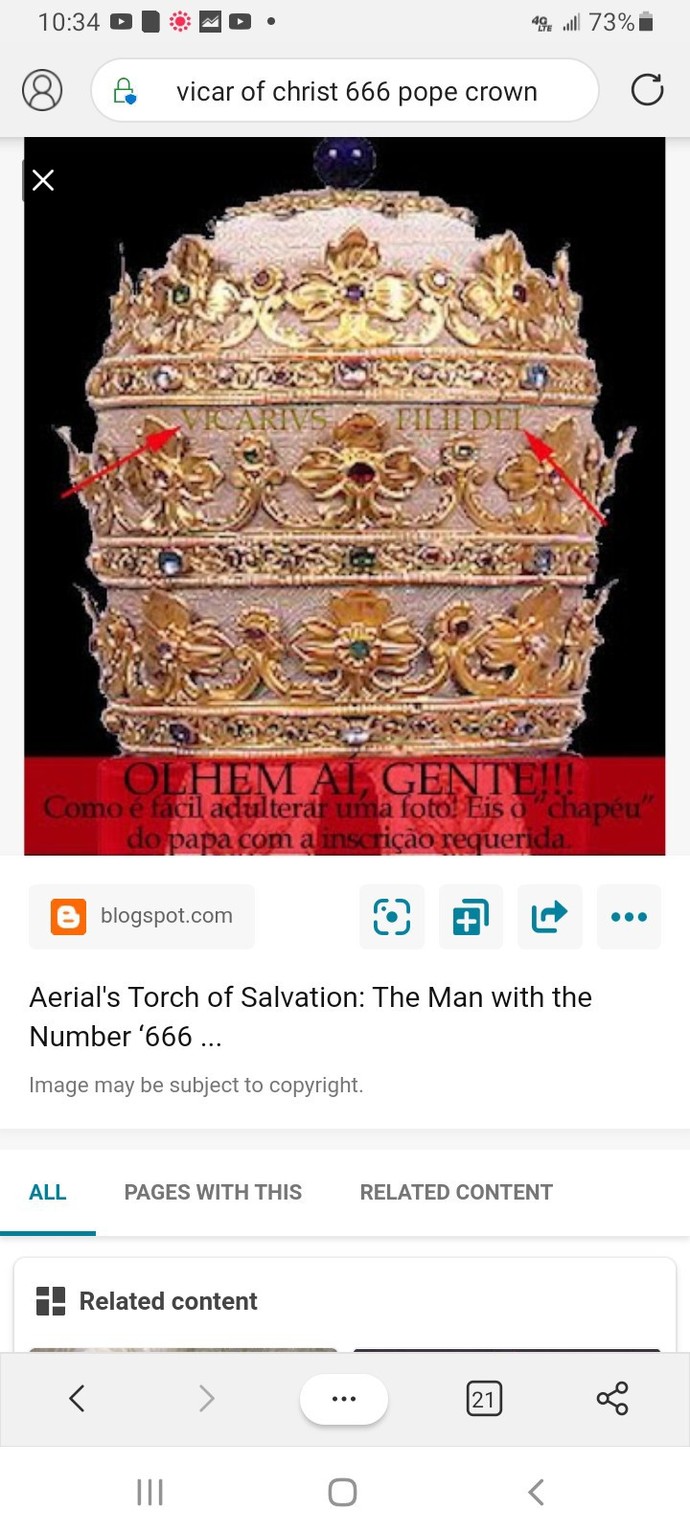Open the browser account profile icon
Screen dimensions: 690x1533
tap(42, 91)
